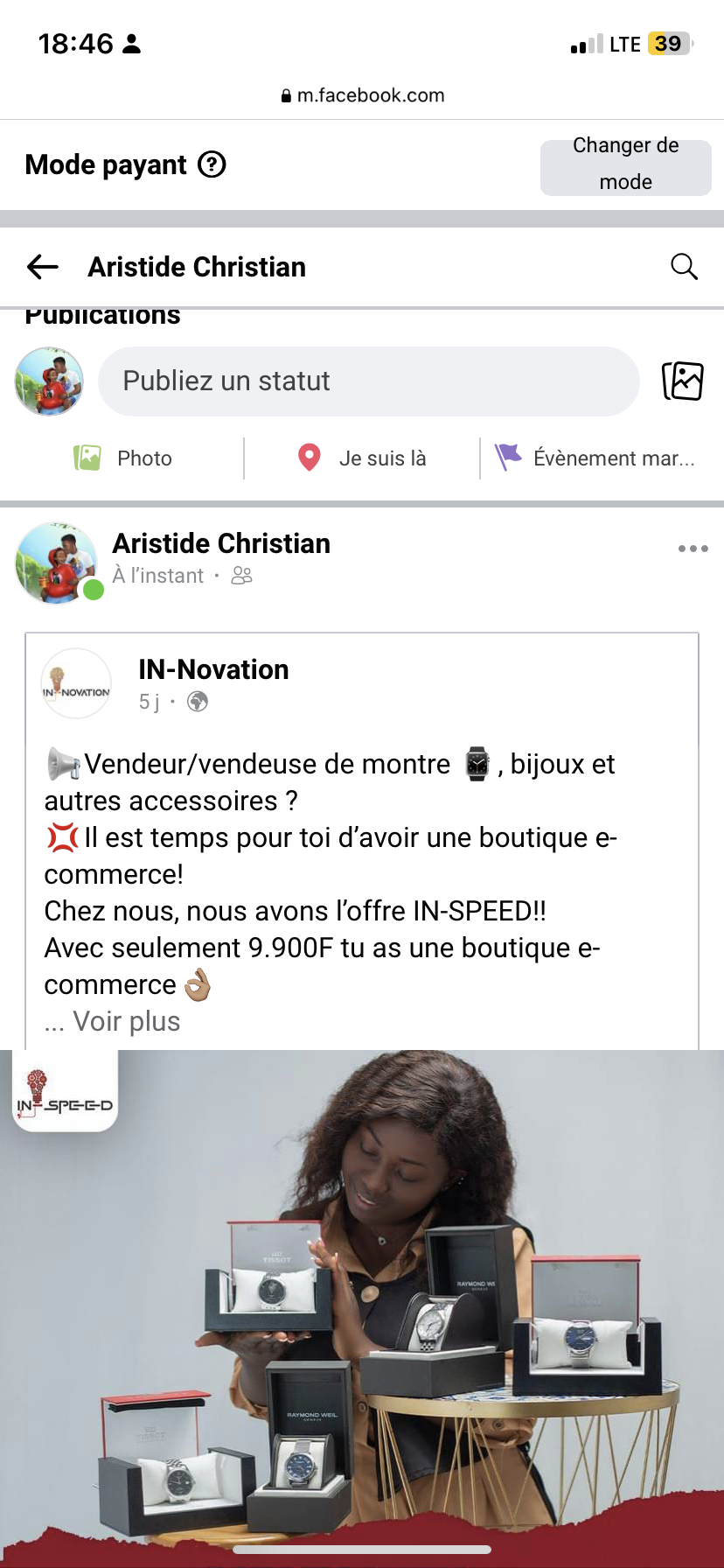
Task: Choose 'Je suis là' check-in
Action: click(x=362, y=458)
